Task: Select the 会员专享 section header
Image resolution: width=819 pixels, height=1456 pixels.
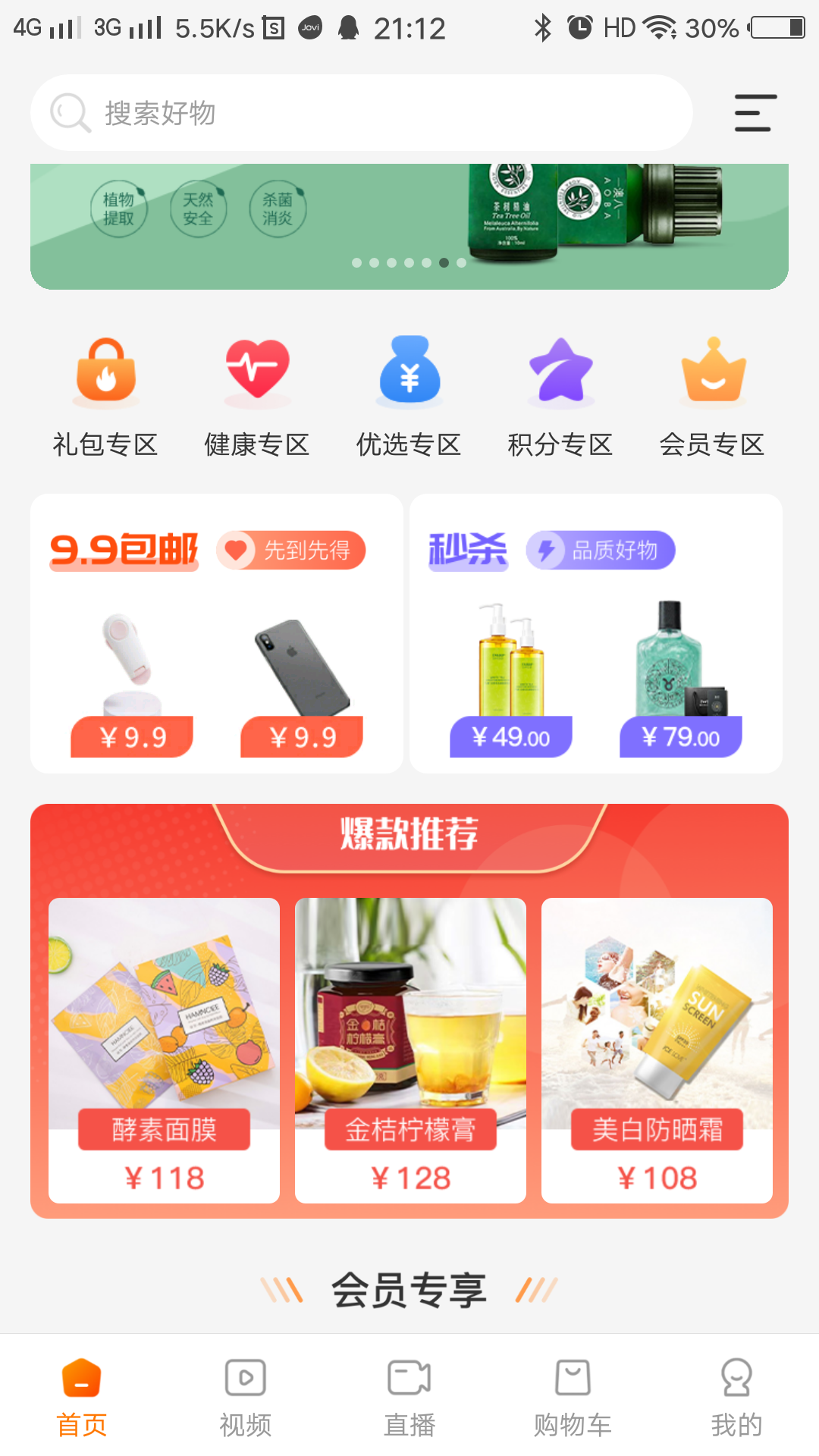Action: tap(409, 1285)
